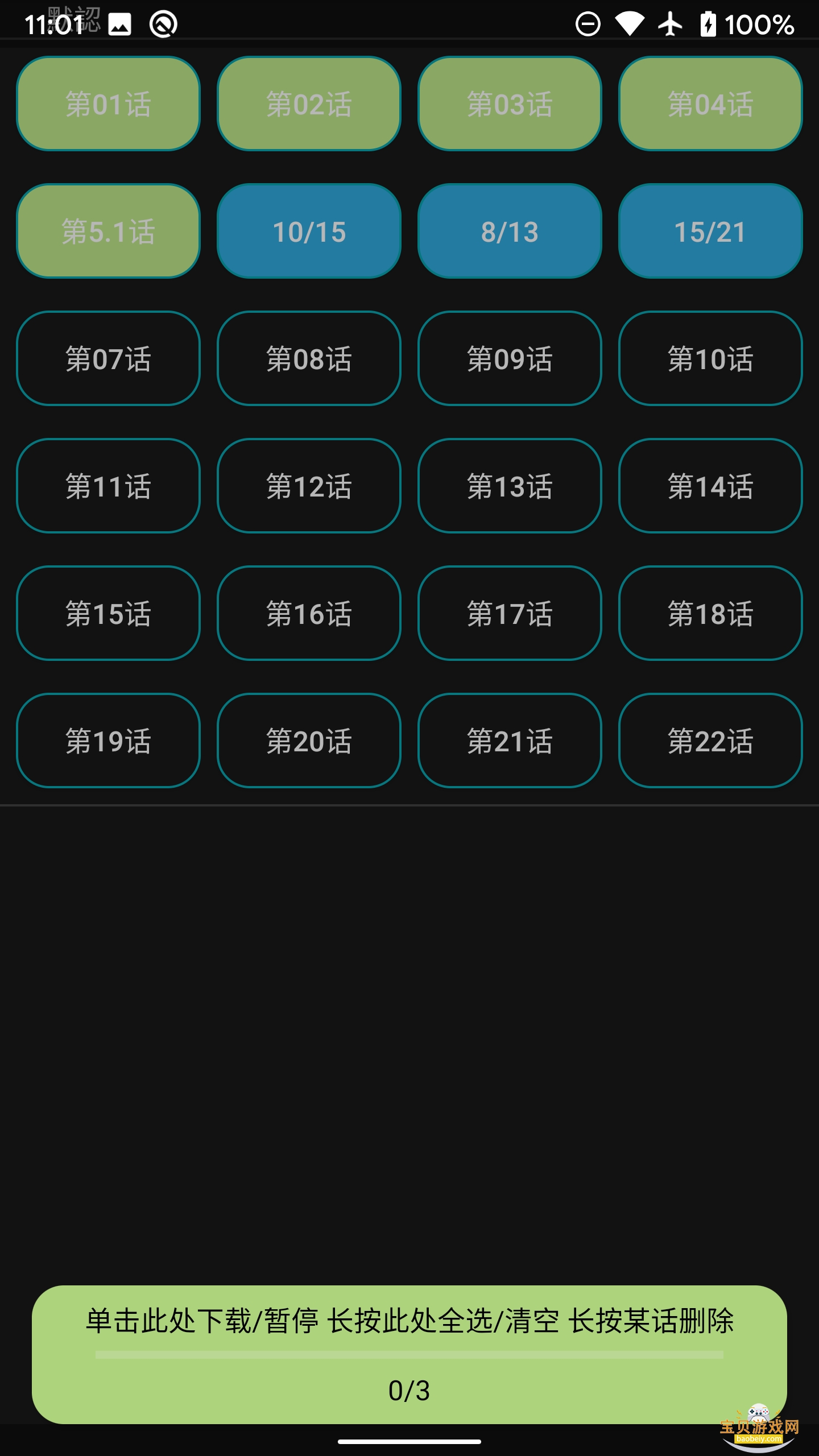Tap the 8/13 downloading chapter
This screenshot has width=819, height=1456.
coord(510,230)
